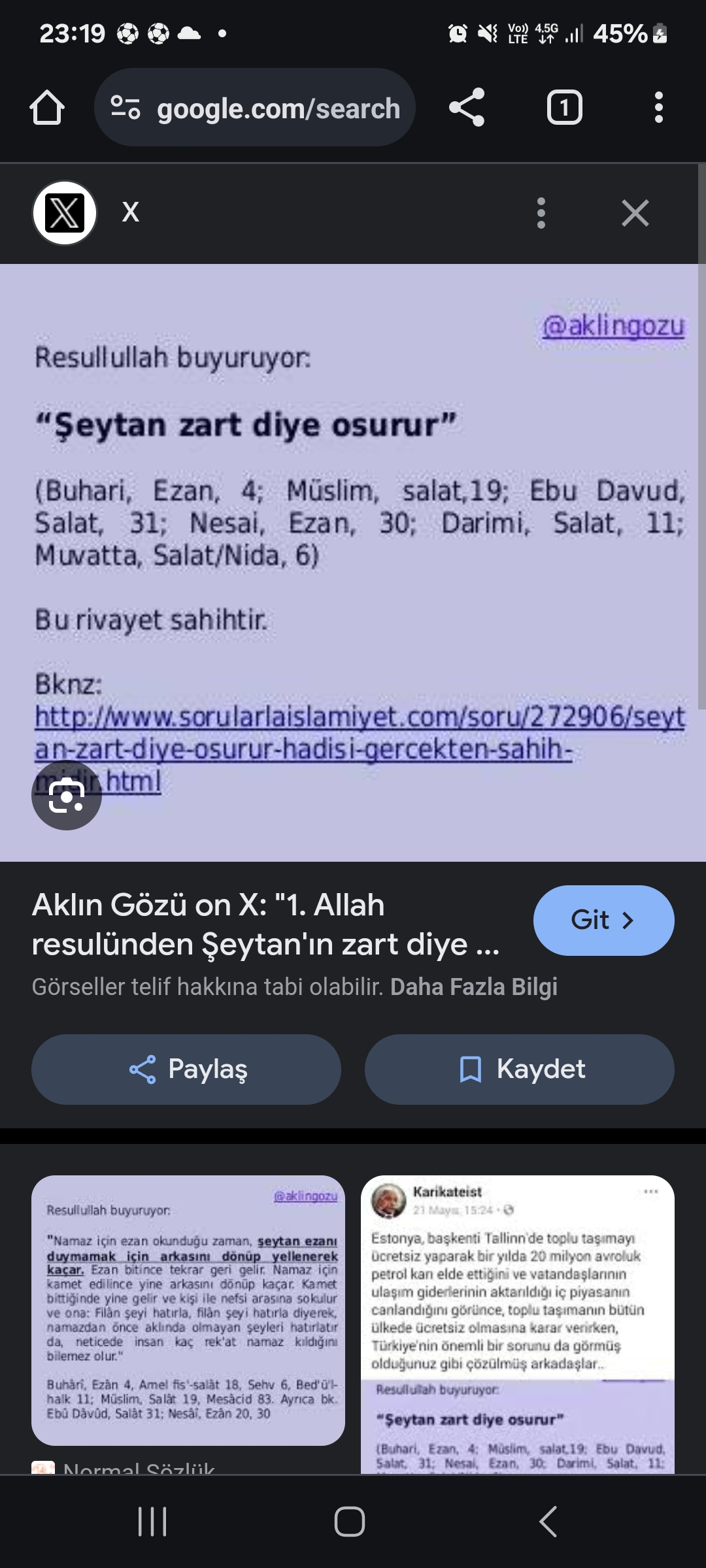Tap the google.com/search address bar
This screenshot has height=1568, width=706.
pos(255,108)
